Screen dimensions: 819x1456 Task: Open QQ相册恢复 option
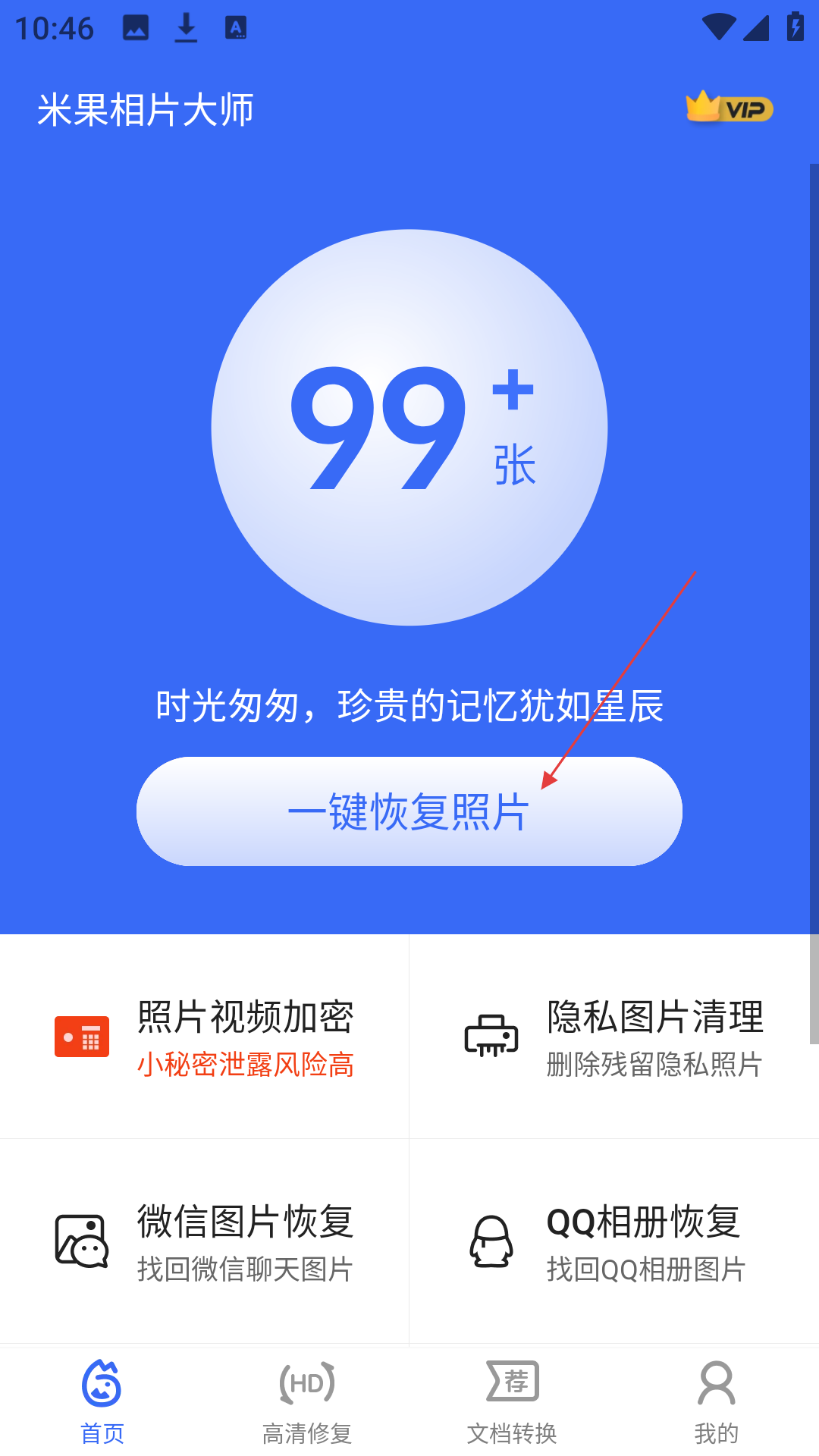coord(614,1241)
